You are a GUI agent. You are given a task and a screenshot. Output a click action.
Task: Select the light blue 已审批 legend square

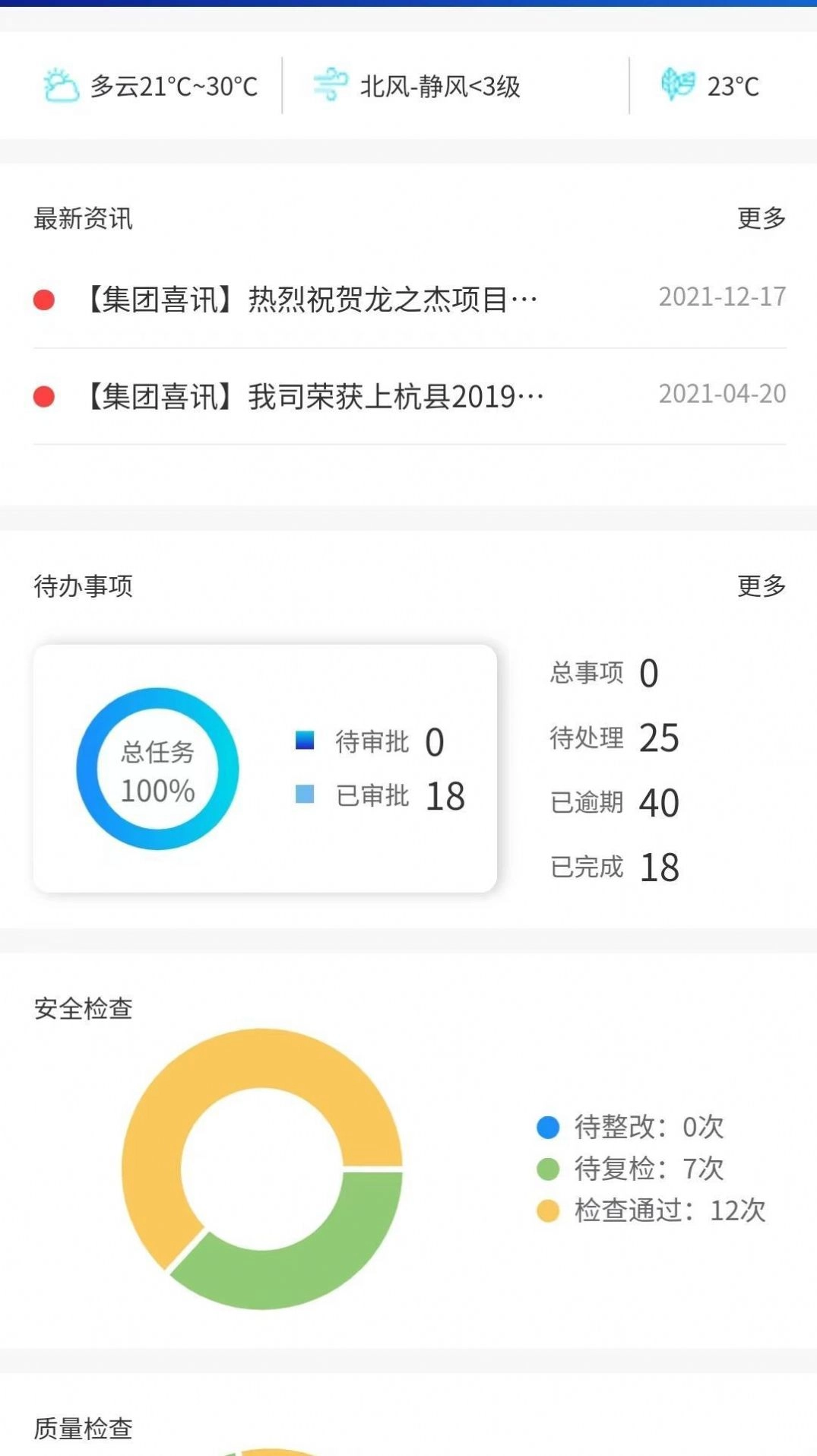(305, 795)
